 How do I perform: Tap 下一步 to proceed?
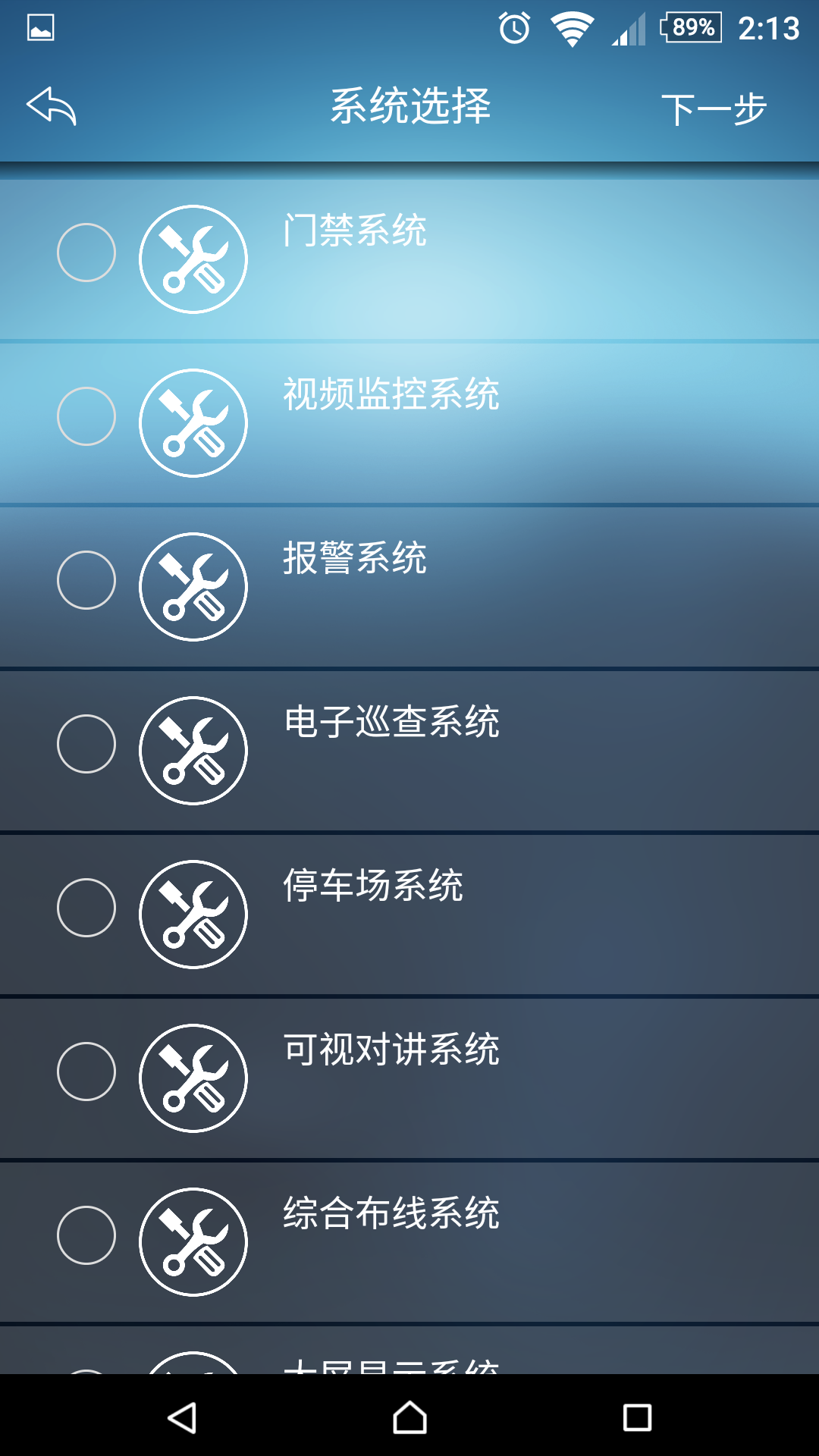[714, 109]
